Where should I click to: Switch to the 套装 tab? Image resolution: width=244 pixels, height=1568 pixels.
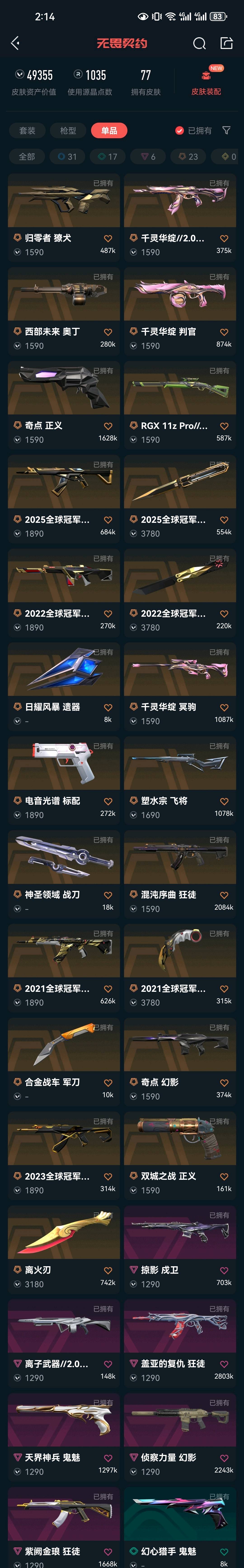tap(27, 131)
